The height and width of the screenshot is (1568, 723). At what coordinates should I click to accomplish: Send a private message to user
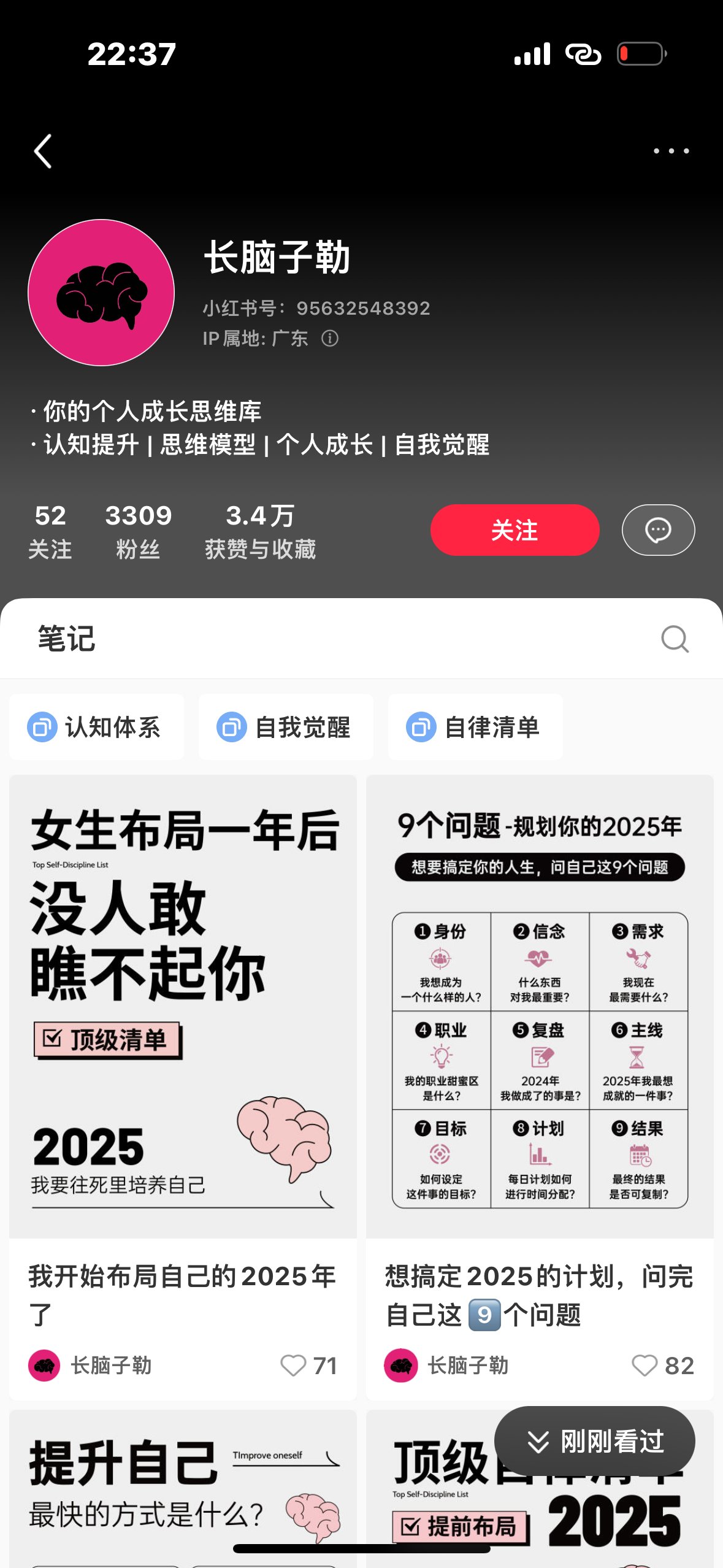[x=658, y=530]
